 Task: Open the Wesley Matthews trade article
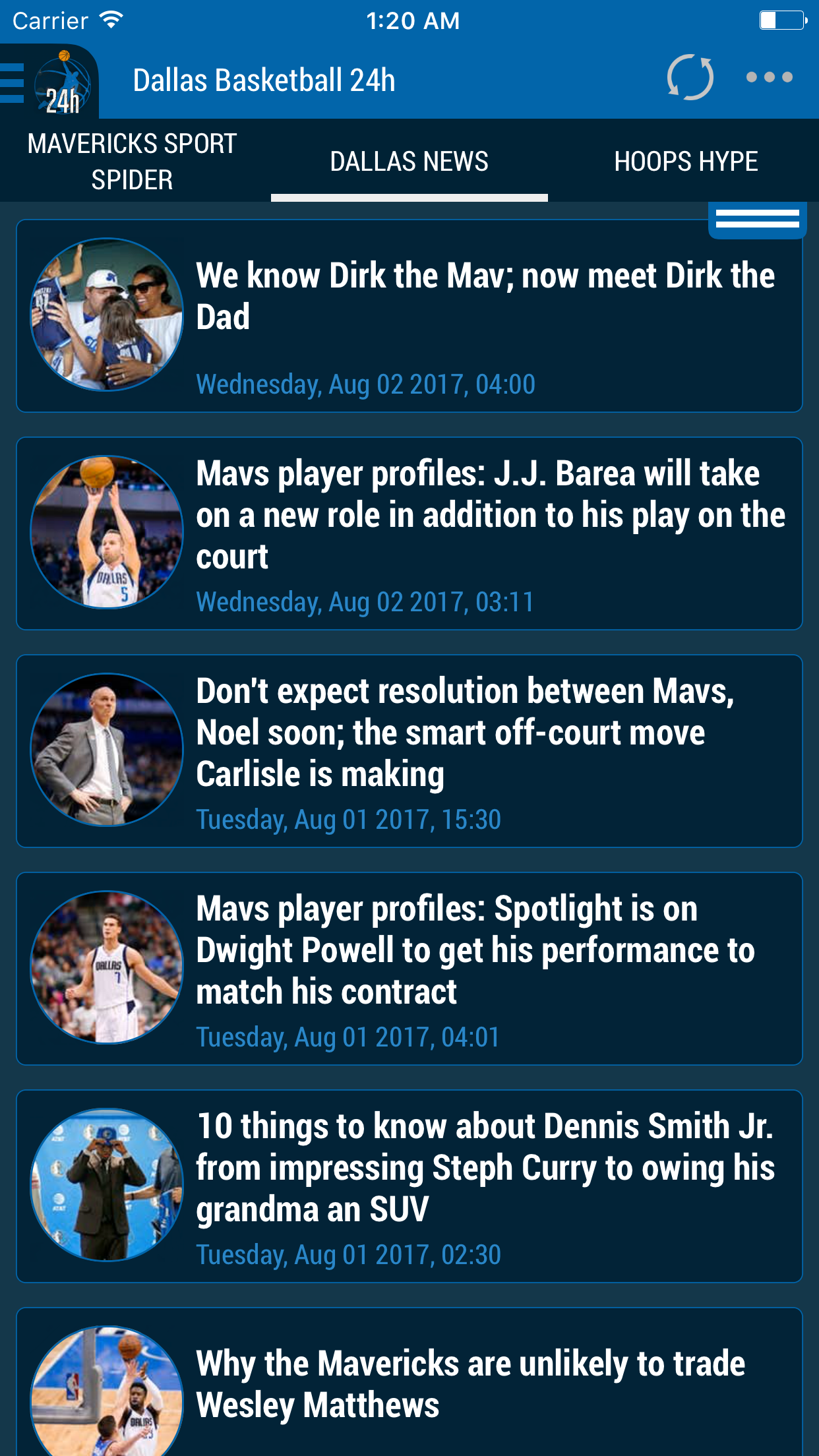tap(409, 1382)
